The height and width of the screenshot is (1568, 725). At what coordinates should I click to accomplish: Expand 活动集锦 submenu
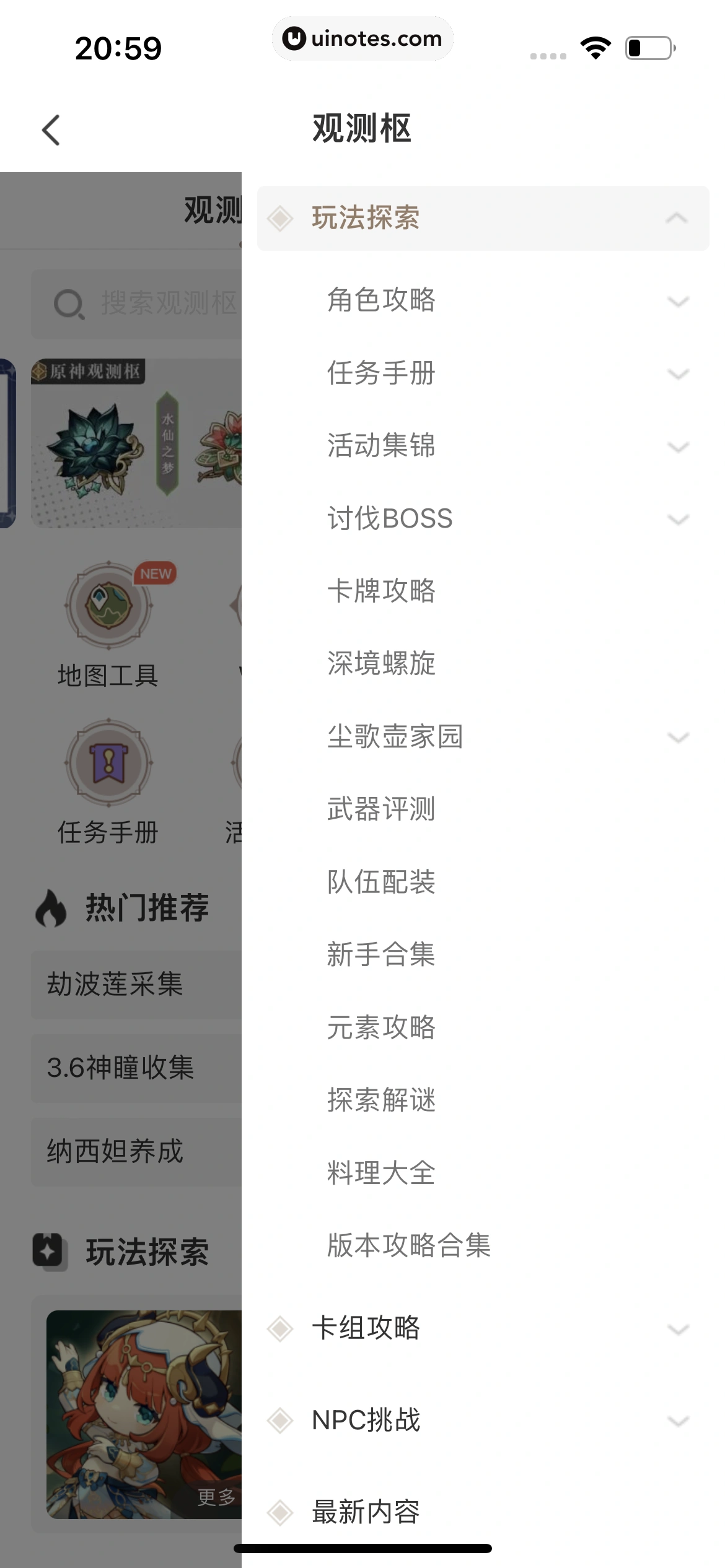click(x=678, y=446)
